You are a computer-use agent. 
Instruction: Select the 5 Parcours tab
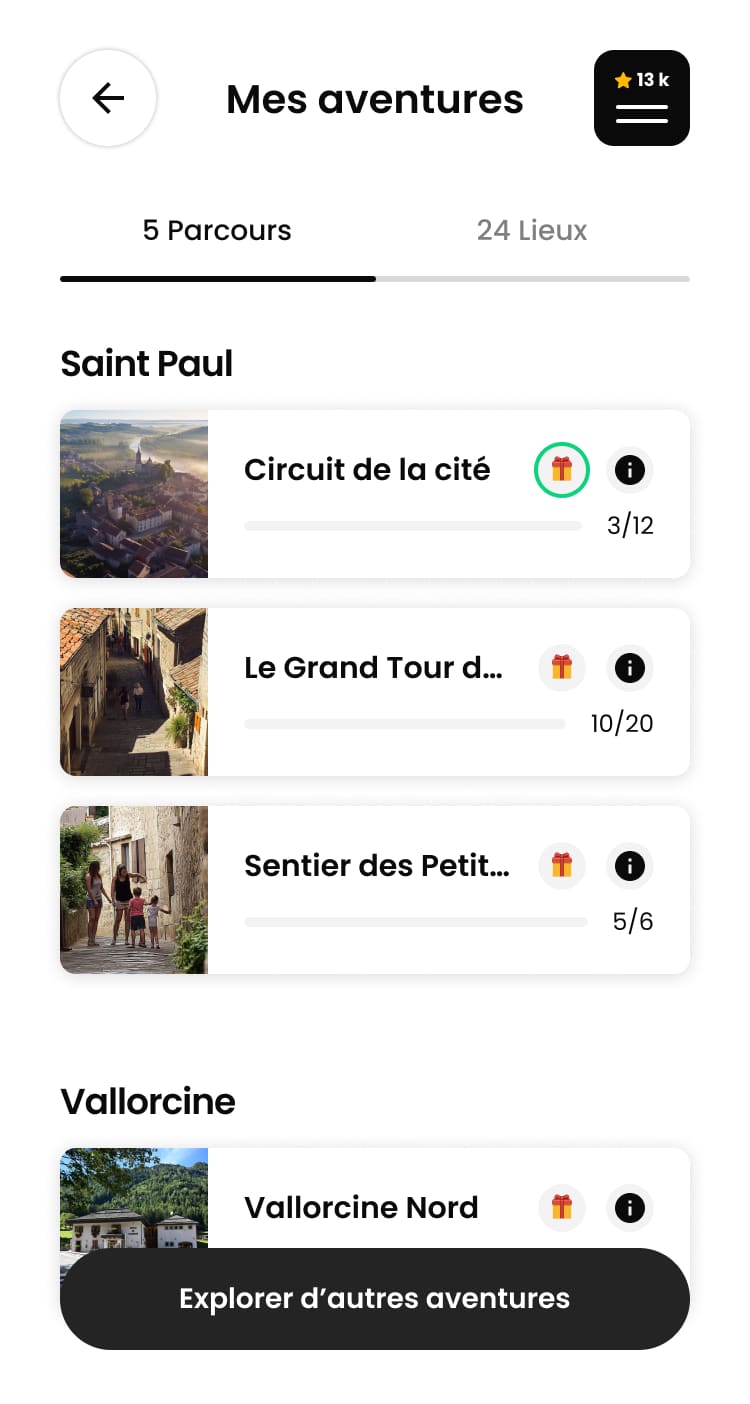tap(217, 231)
